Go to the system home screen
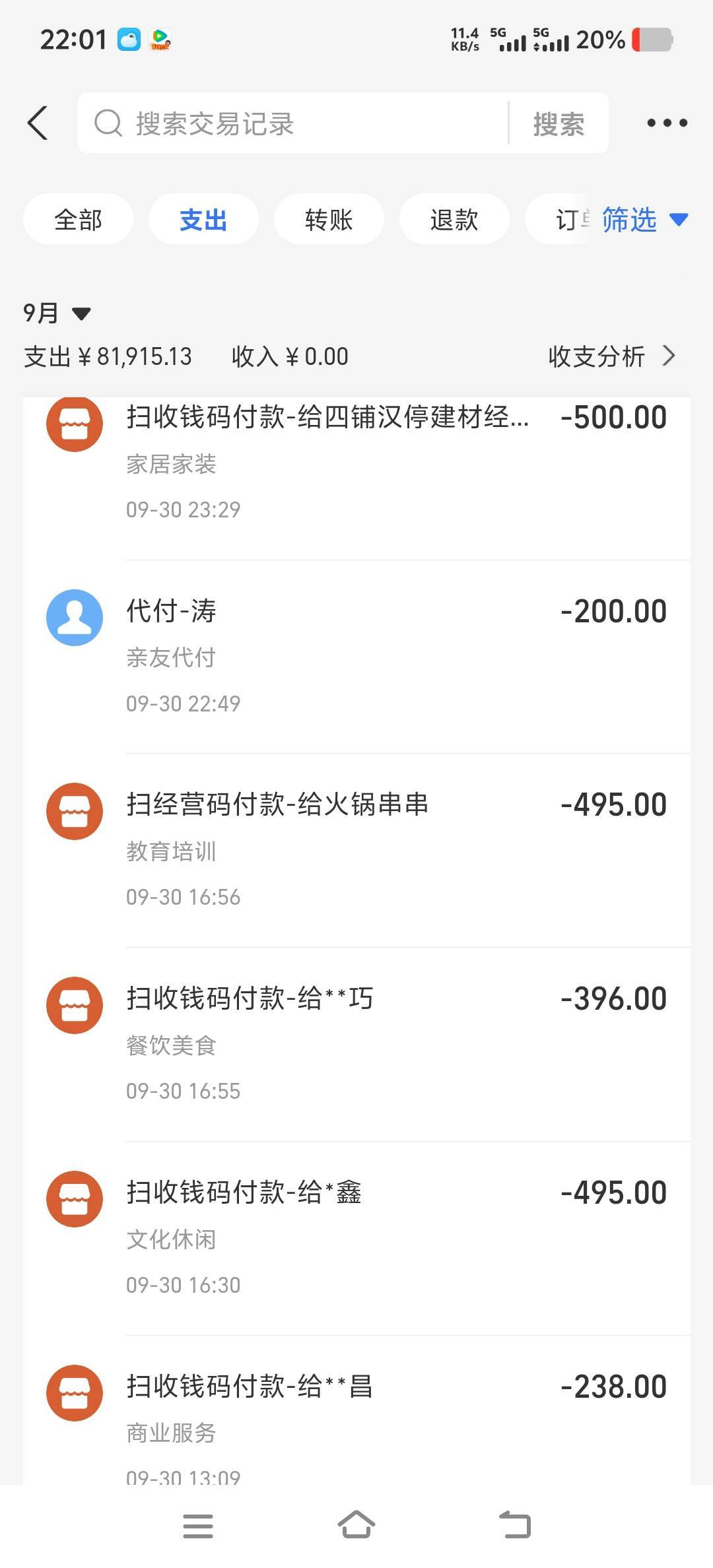 point(356,1526)
